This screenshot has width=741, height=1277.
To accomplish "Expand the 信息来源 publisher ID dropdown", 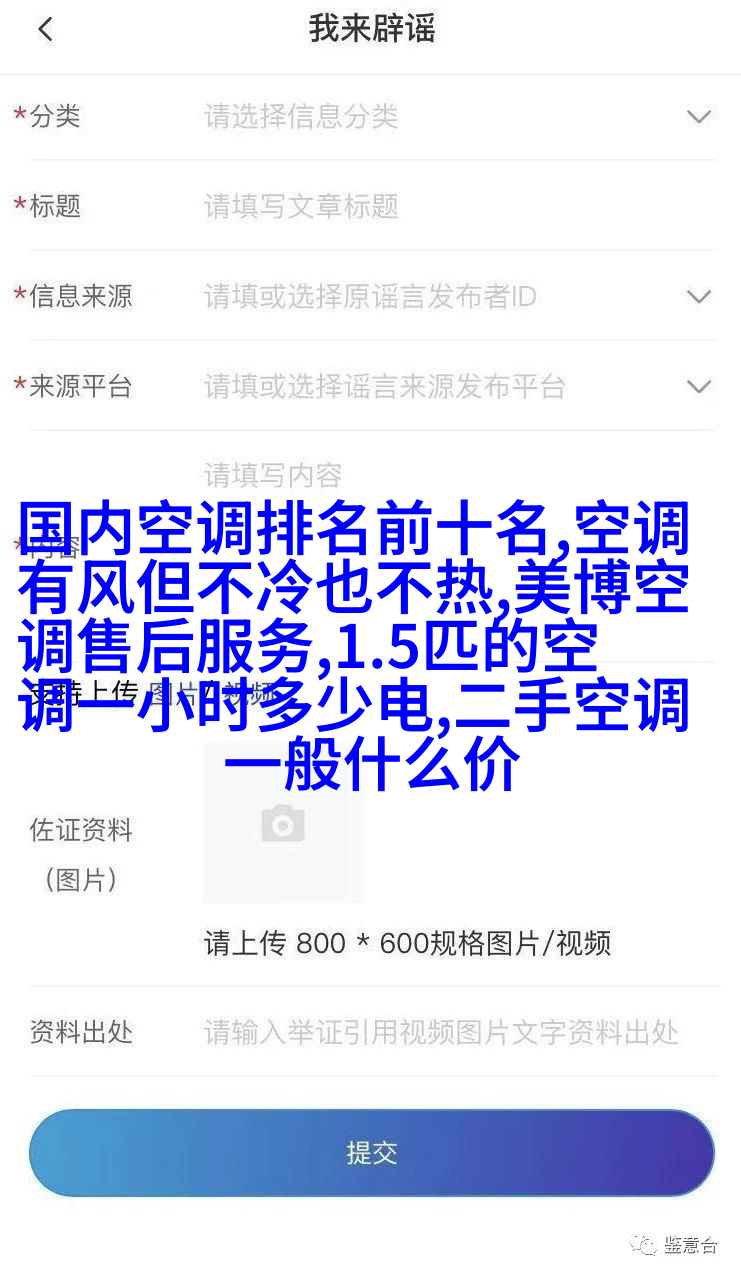I will 698,296.
